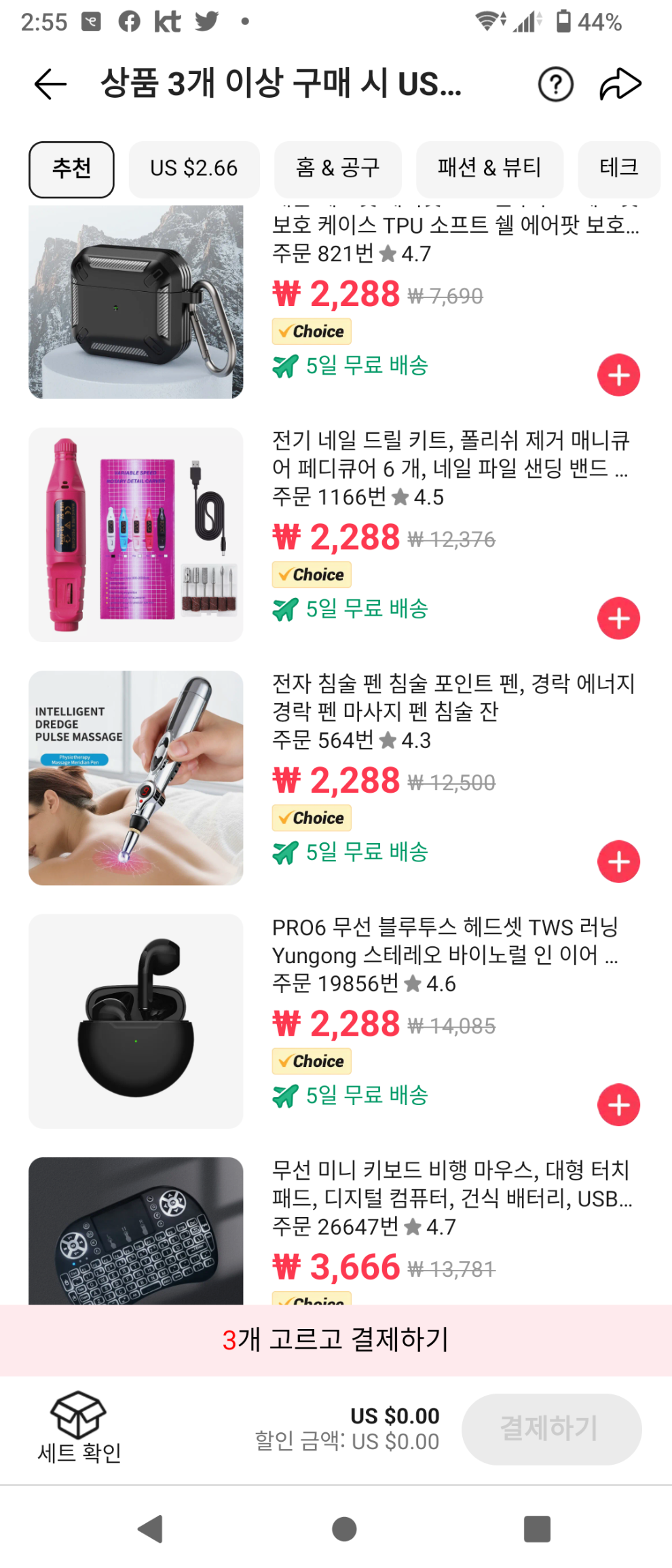Add the acupuncture massage pen

618,861
